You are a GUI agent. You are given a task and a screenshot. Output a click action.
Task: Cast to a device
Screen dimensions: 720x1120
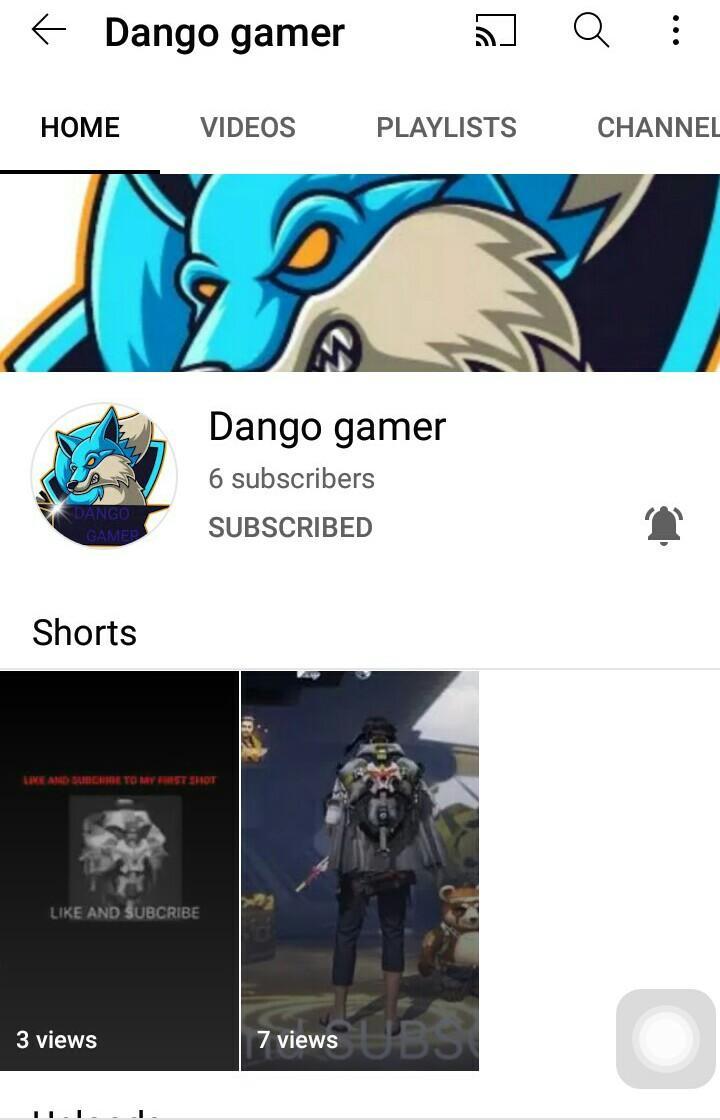click(495, 31)
